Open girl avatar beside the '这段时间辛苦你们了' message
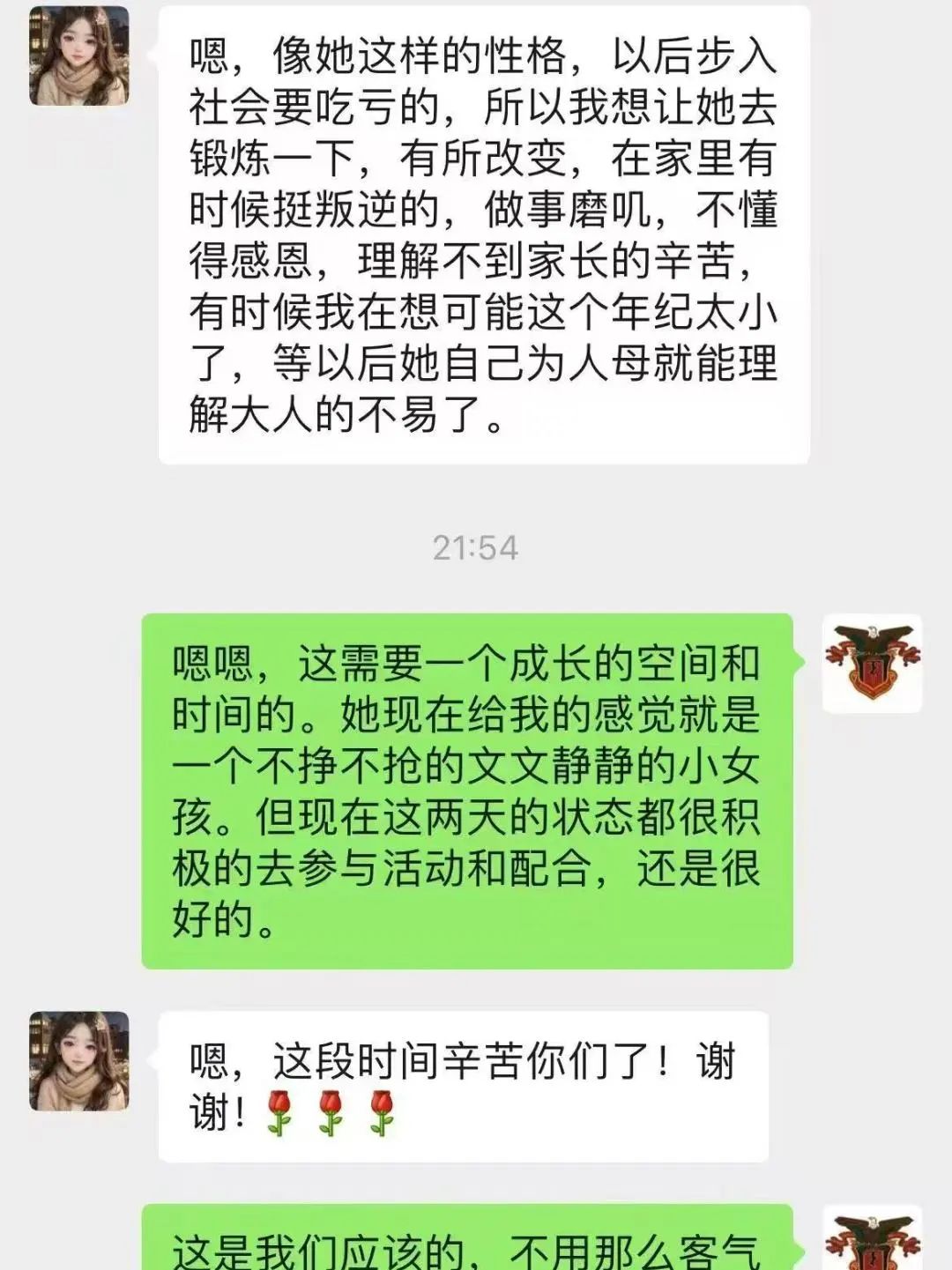952x1270 pixels. pyautogui.click(x=79, y=1061)
